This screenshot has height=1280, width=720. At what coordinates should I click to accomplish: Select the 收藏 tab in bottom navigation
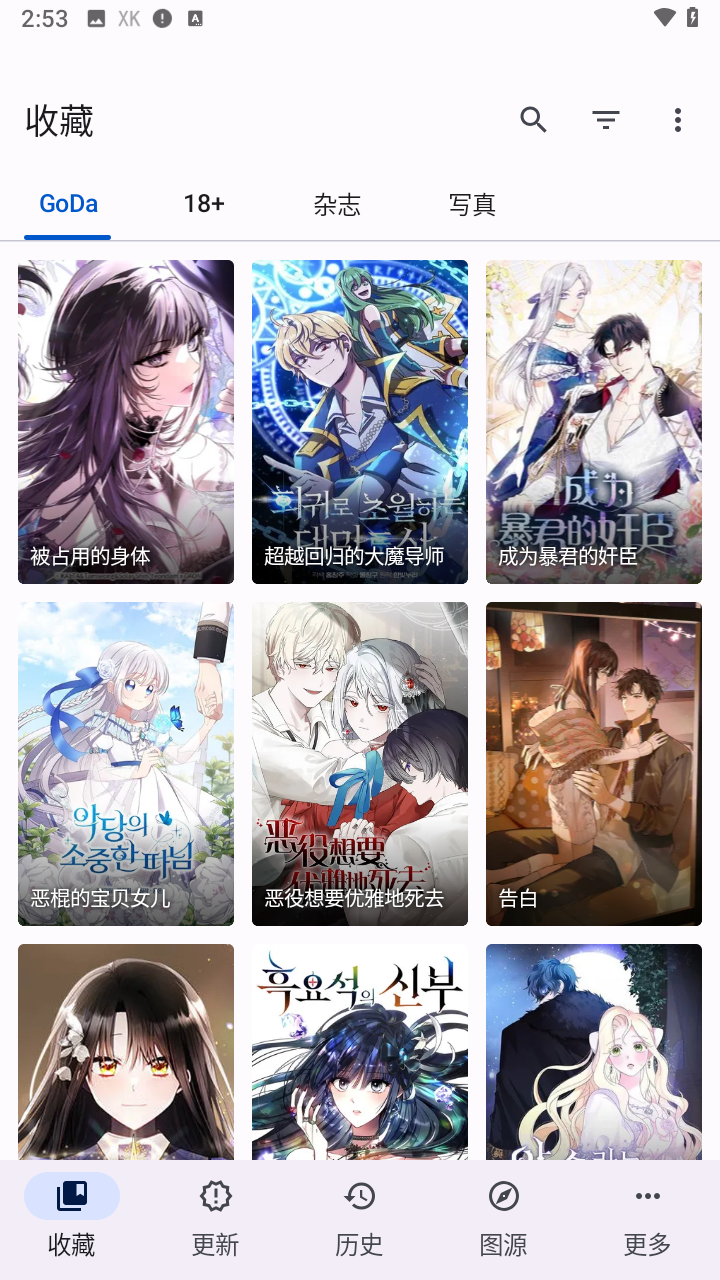click(72, 1216)
